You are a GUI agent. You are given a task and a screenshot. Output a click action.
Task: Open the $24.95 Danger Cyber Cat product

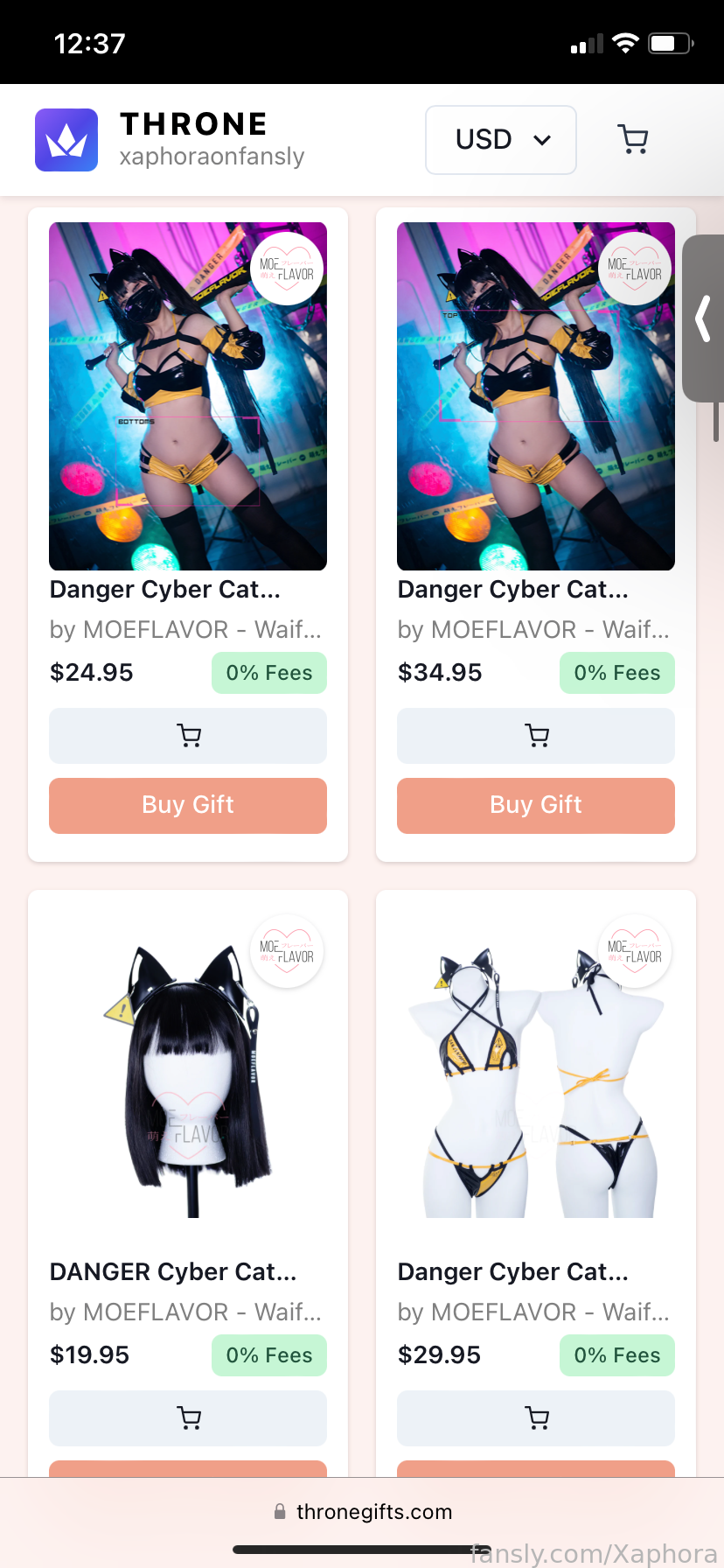(188, 396)
